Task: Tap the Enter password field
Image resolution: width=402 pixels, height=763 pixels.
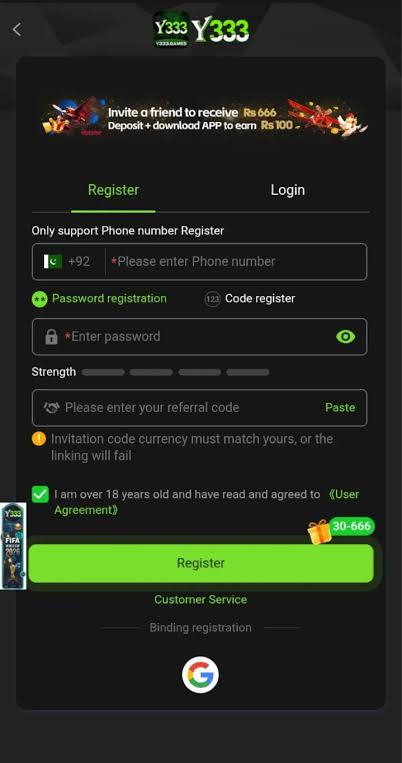Action: [x=200, y=337]
